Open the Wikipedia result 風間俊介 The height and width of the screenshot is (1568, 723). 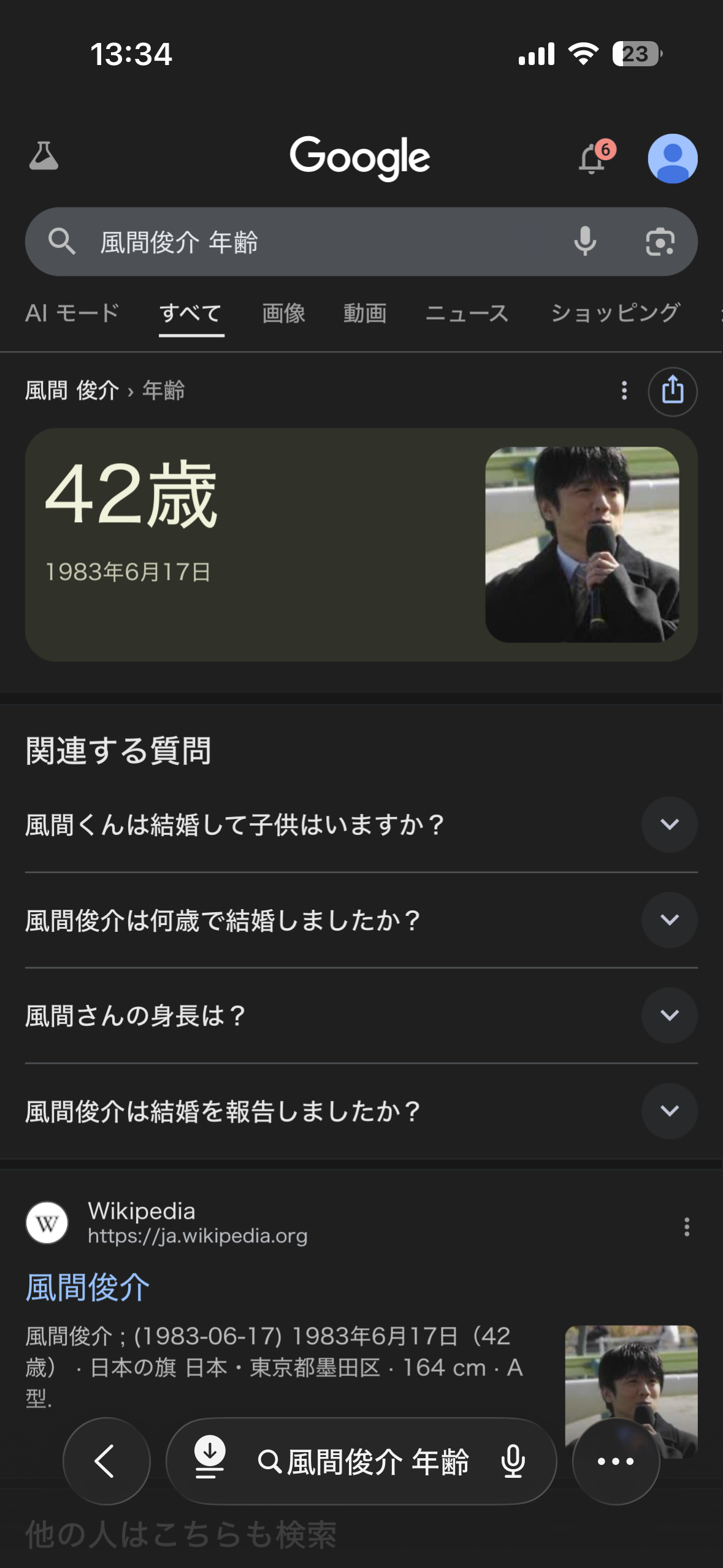[x=88, y=1286]
